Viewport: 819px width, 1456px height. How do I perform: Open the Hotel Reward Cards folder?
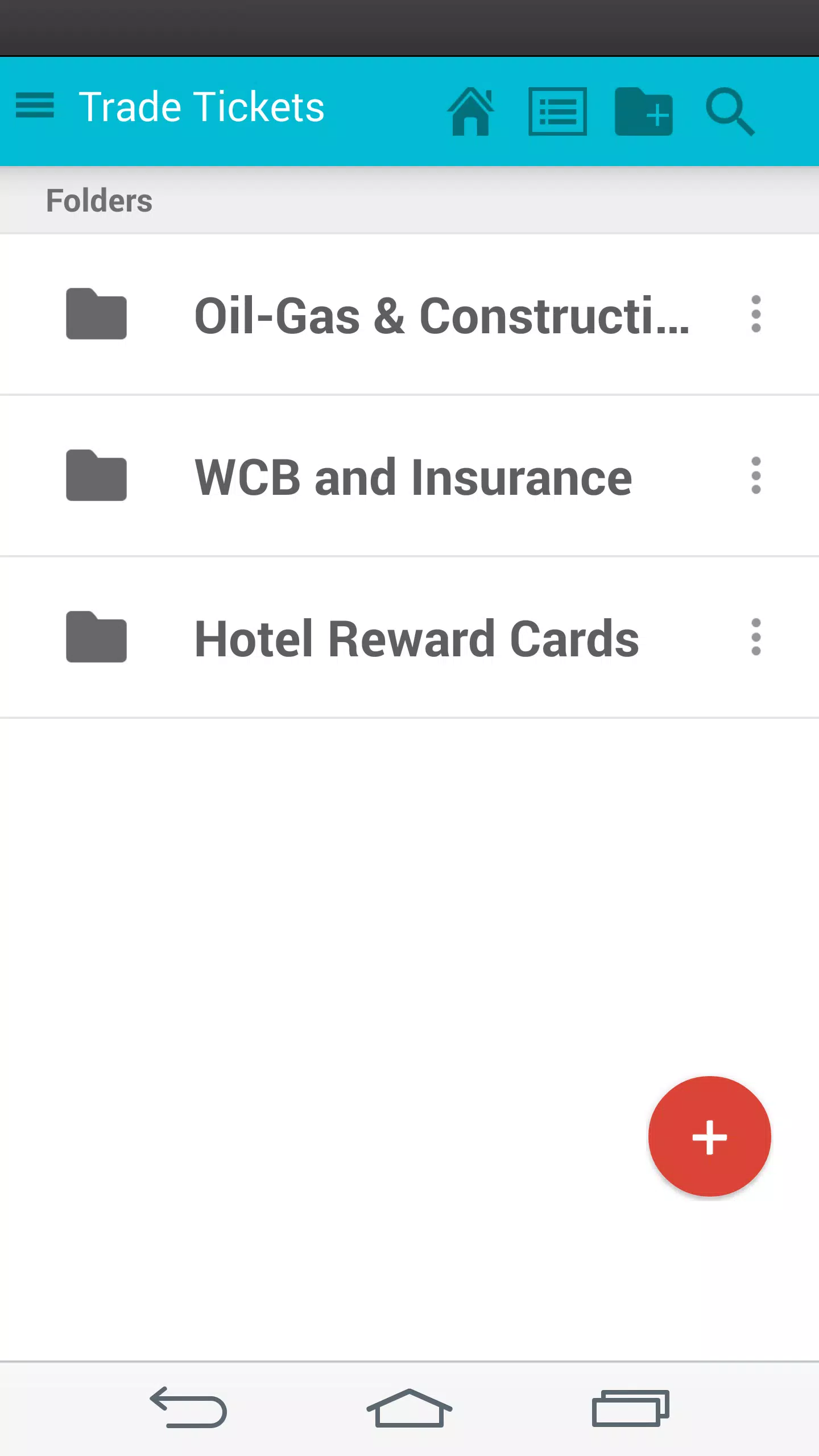(409, 638)
